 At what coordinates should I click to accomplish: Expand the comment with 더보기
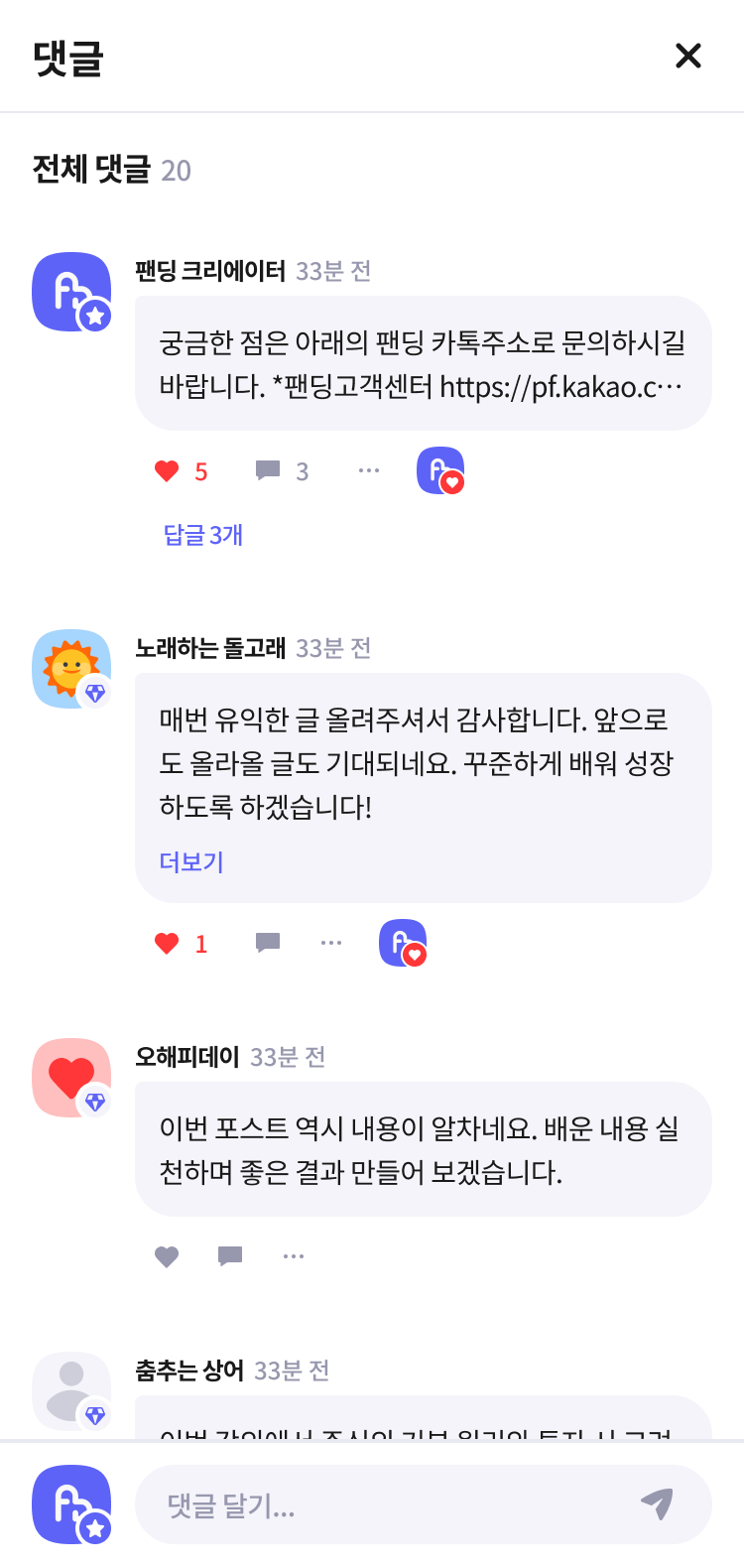pyautogui.click(x=191, y=861)
